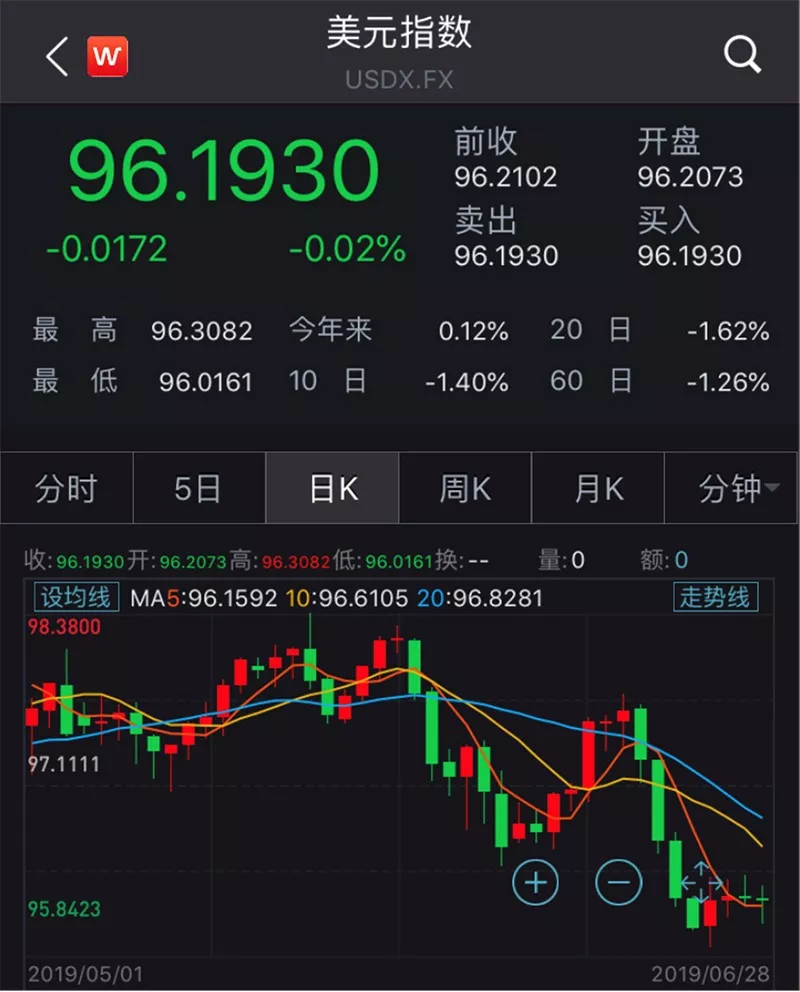Tap the chart pan arrows icon
The width and height of the screenshot is (800, 992).
tap(702, 882)
